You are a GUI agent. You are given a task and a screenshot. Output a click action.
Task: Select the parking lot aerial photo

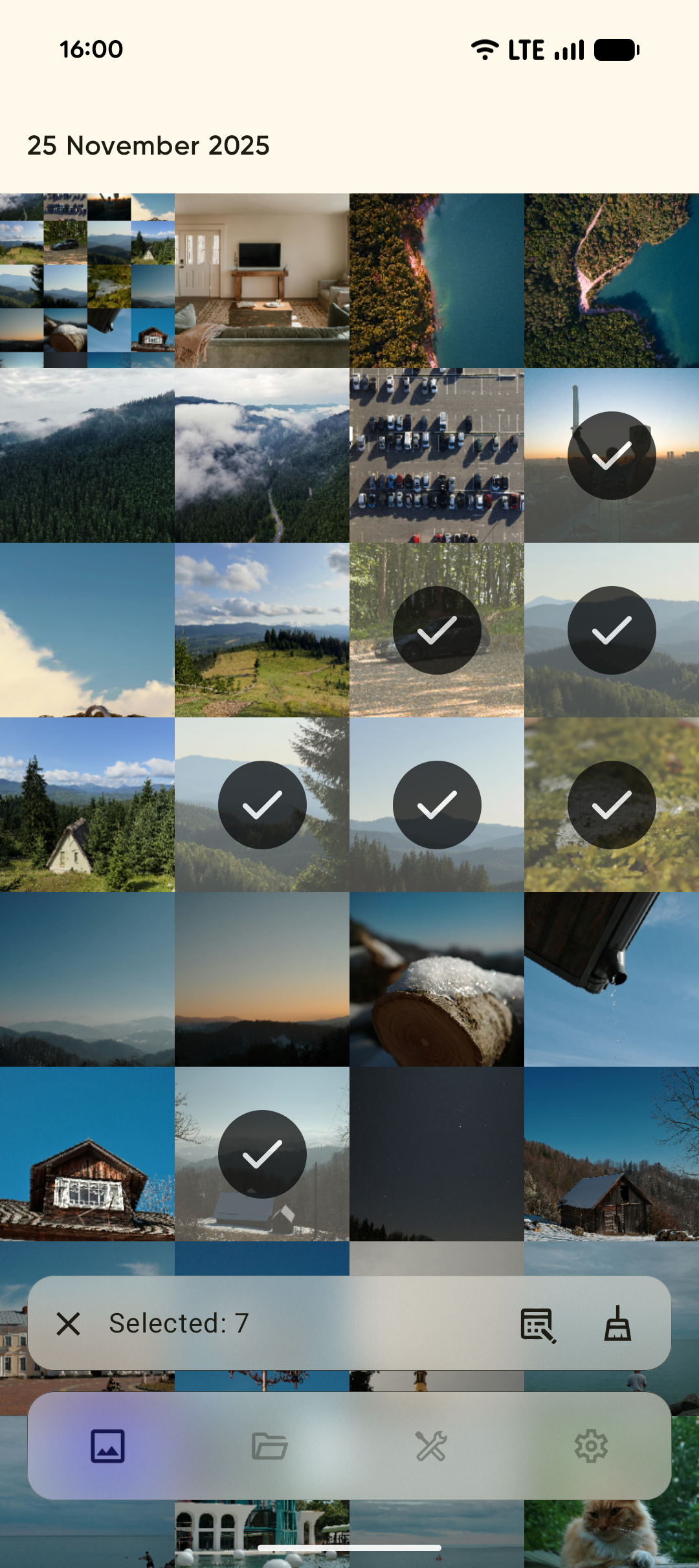point(437,455)
